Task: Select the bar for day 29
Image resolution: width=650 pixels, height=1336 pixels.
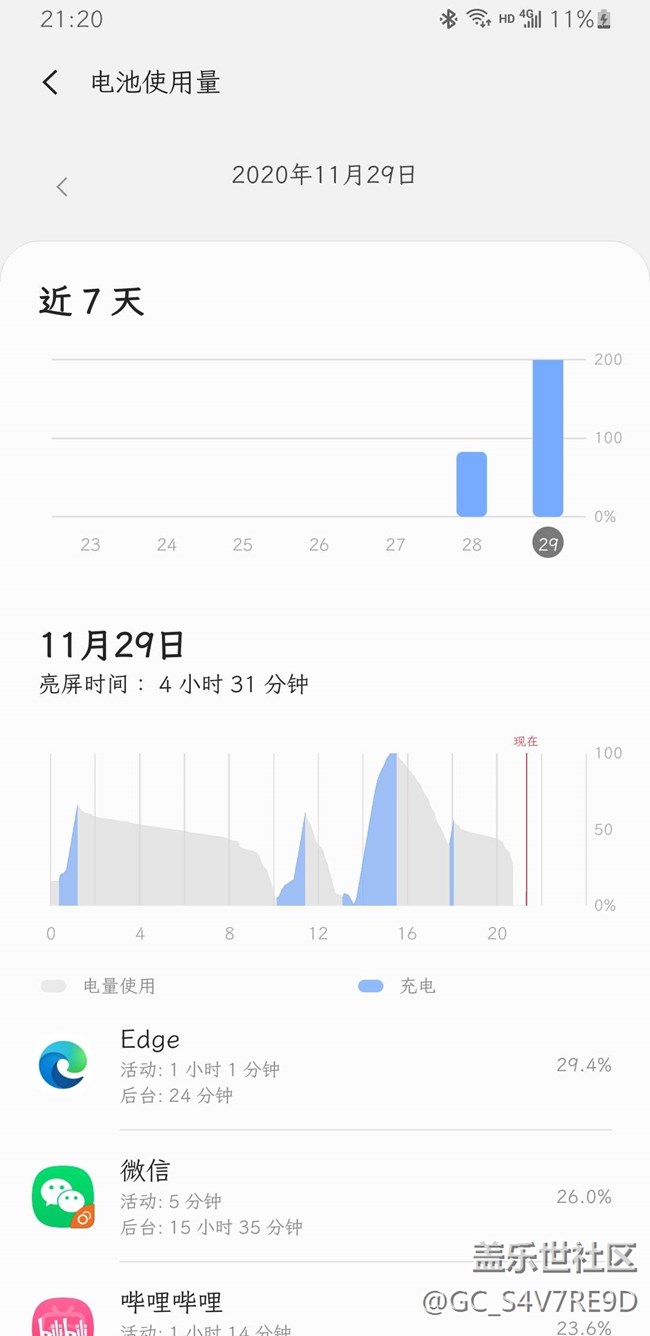Action: (548, 438)
